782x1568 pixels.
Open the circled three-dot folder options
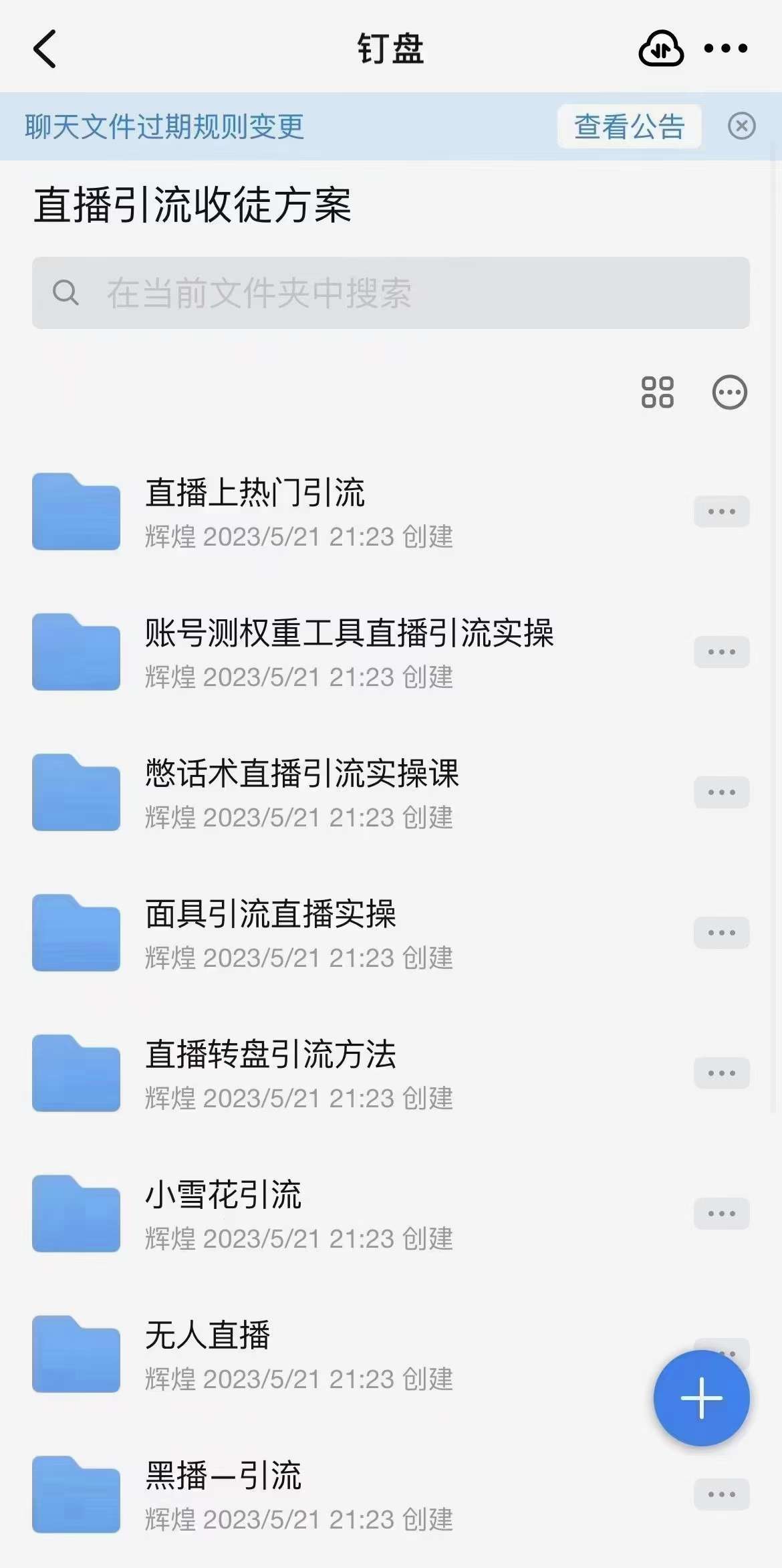[x=729, y=393]
